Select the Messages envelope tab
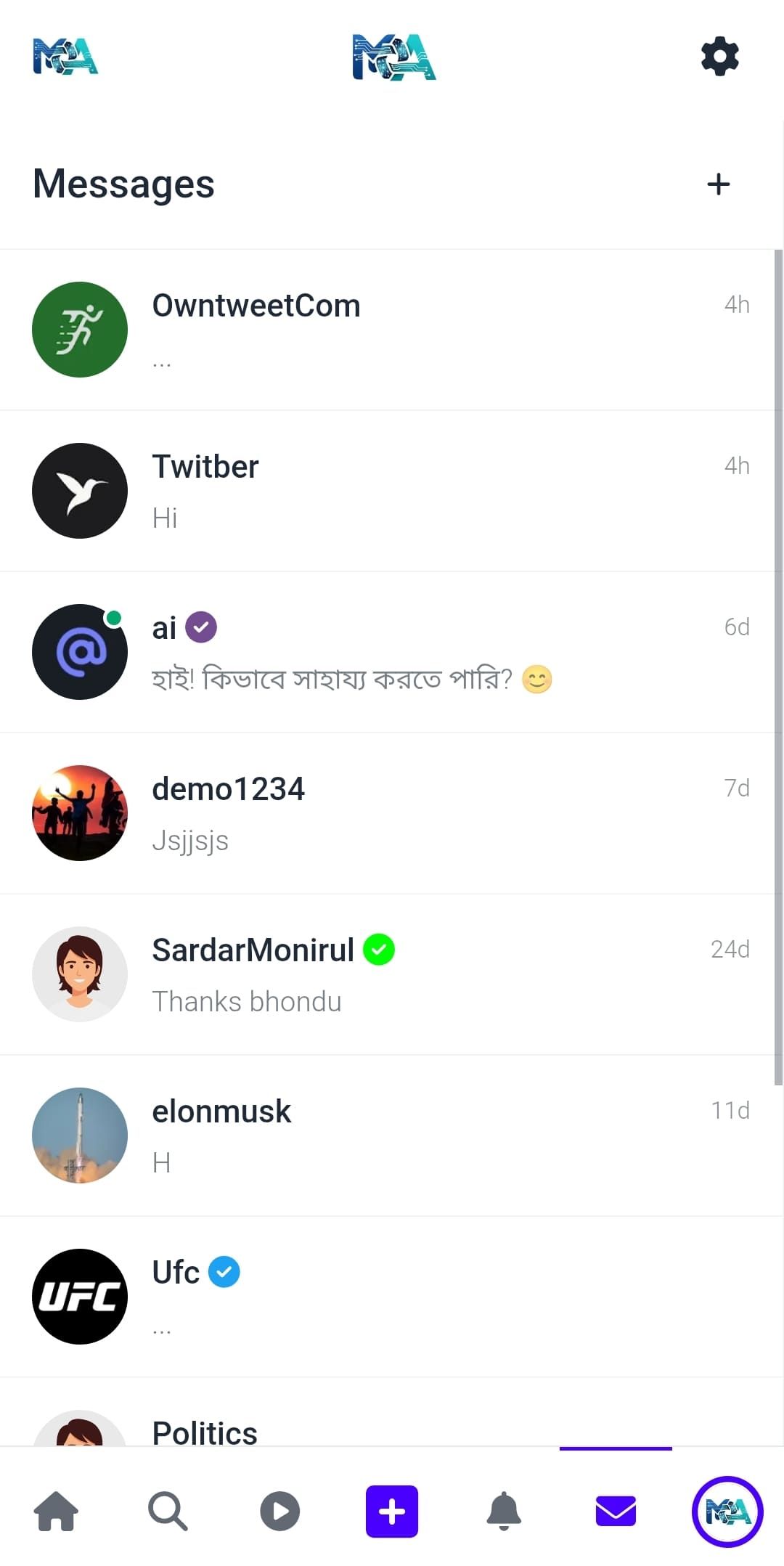Screen dimensions: 784x1566 tap(616, 1512)
